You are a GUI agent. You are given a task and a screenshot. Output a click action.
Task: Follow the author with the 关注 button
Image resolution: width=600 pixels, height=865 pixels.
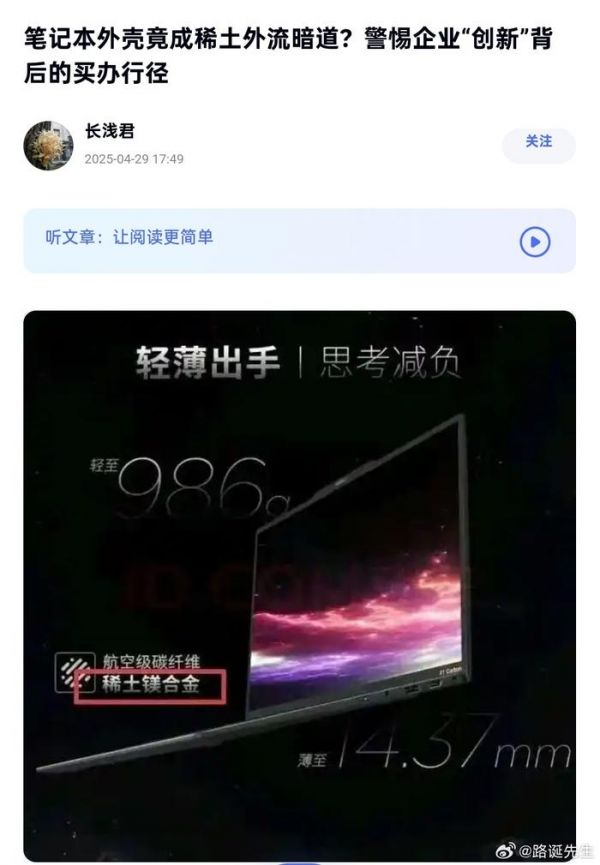(538, 143)
